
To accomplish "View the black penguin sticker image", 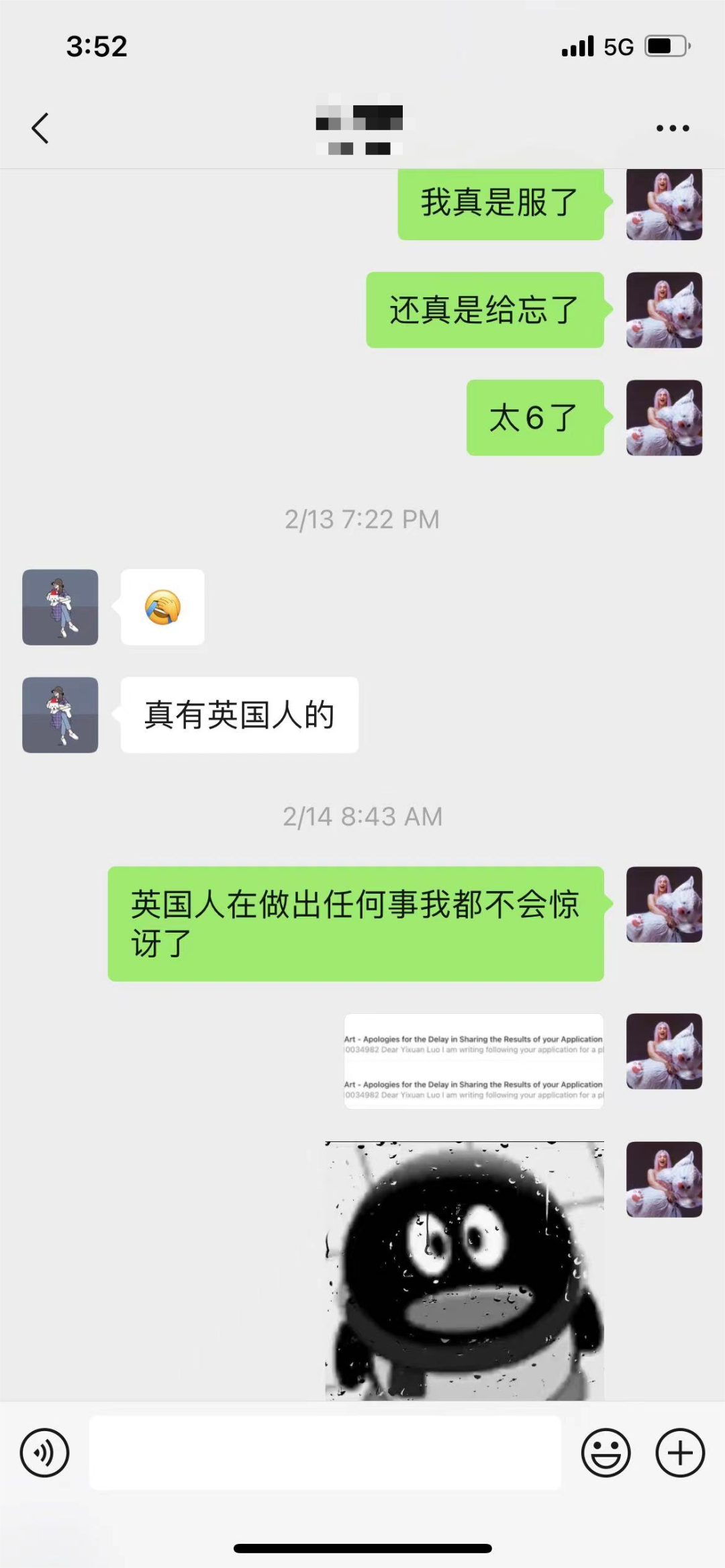I will click(465, 1270).
